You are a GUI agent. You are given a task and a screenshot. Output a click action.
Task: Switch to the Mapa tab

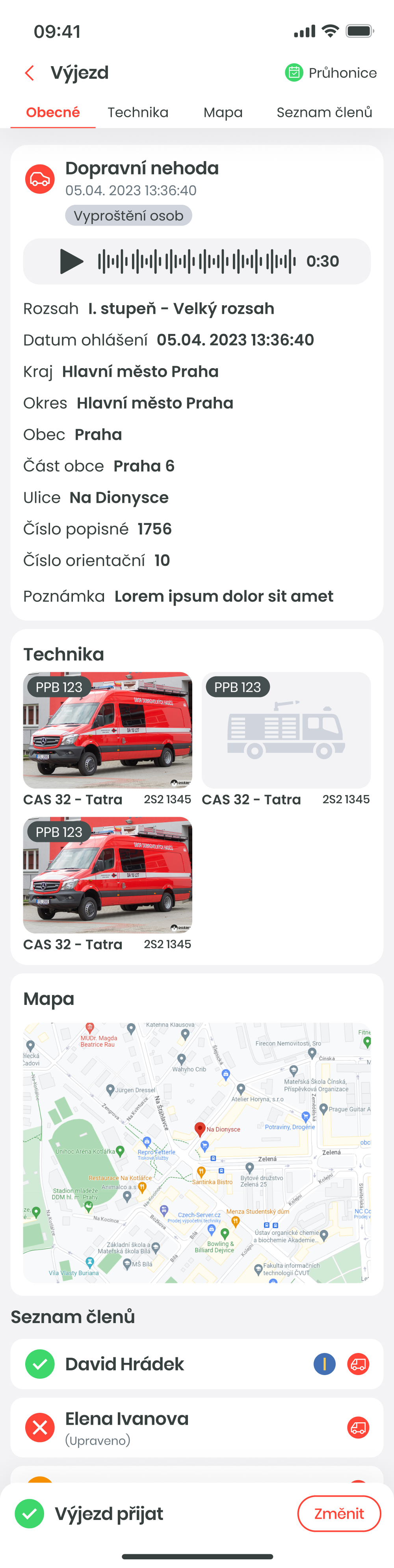click(223, 113)
